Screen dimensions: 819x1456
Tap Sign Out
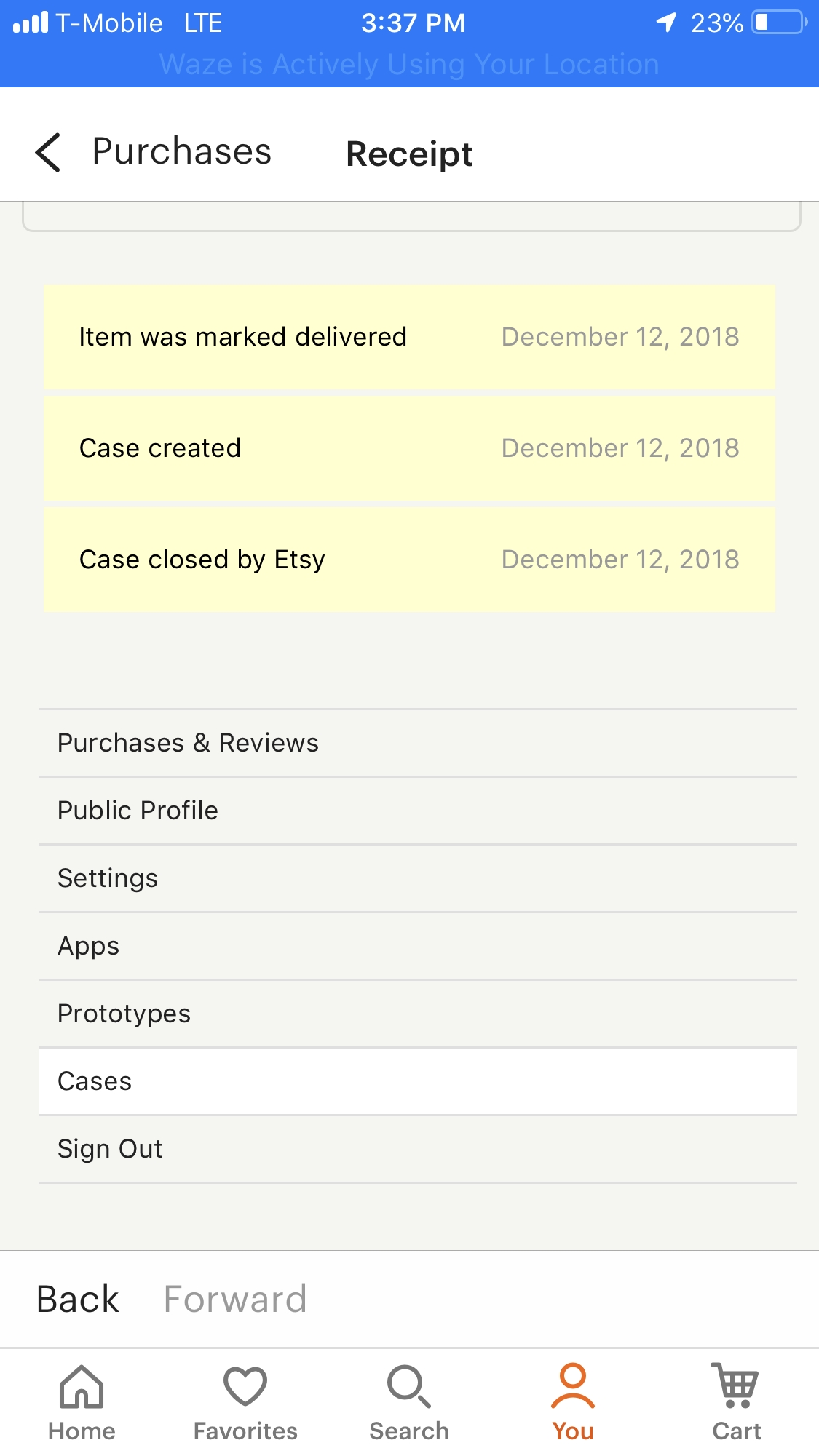109,1148
